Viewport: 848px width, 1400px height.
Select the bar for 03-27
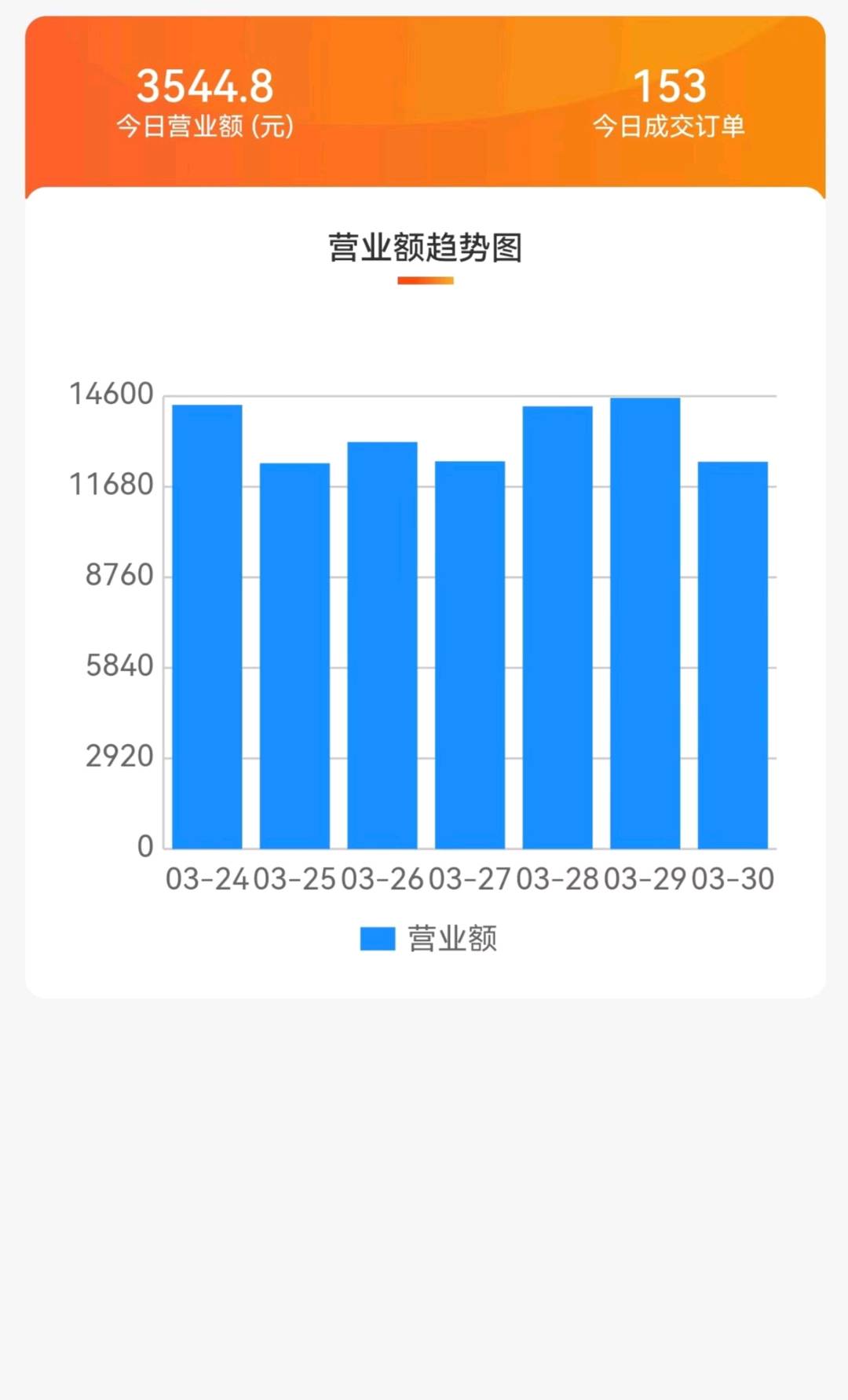[471, 652]
